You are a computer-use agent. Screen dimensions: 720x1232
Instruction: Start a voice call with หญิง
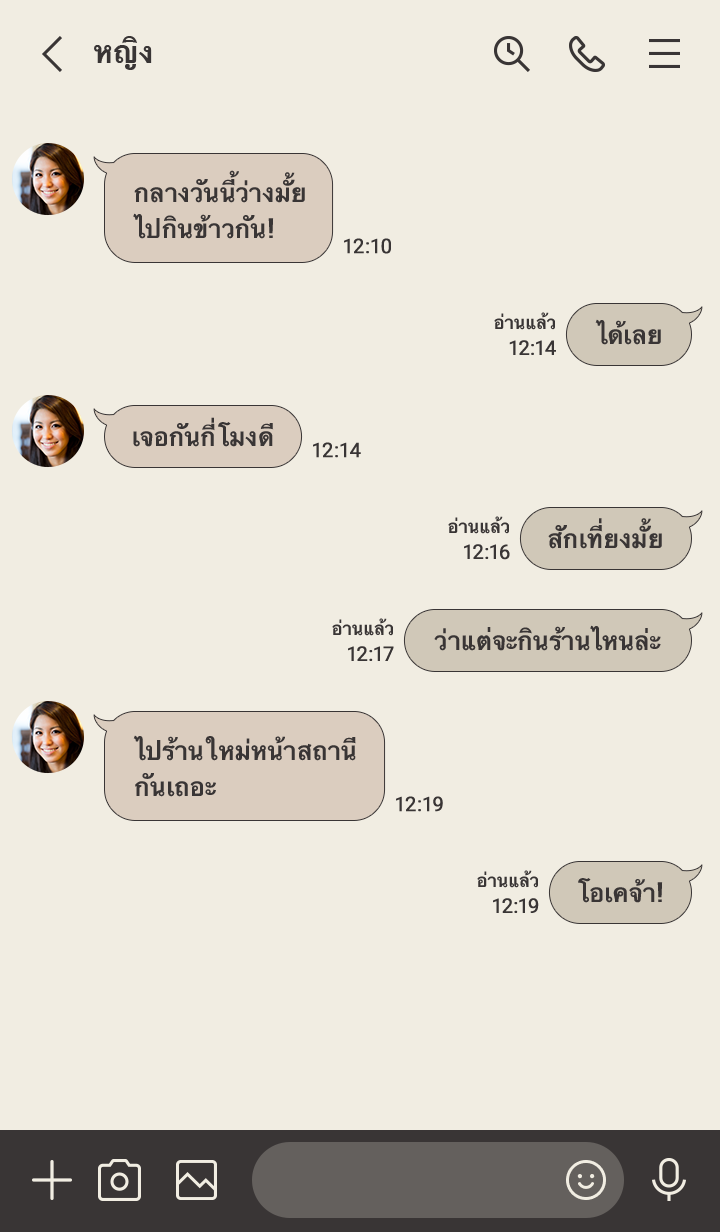pyautogui.click(x=587, y=54)
